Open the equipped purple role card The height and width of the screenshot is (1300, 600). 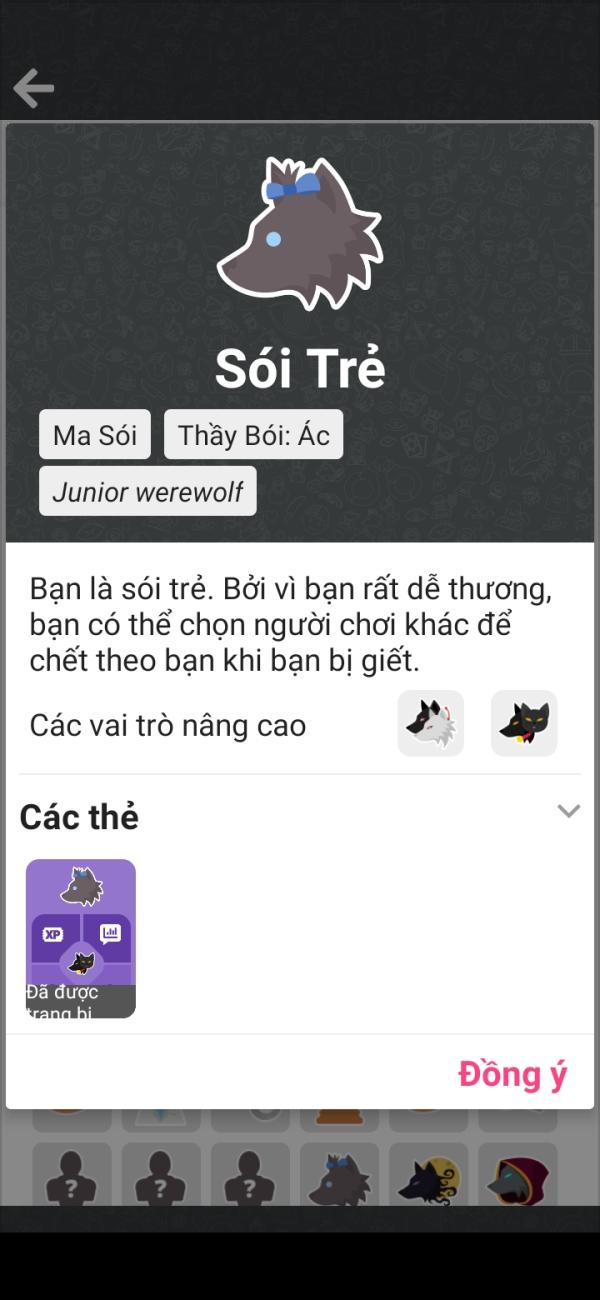[81, 939]
